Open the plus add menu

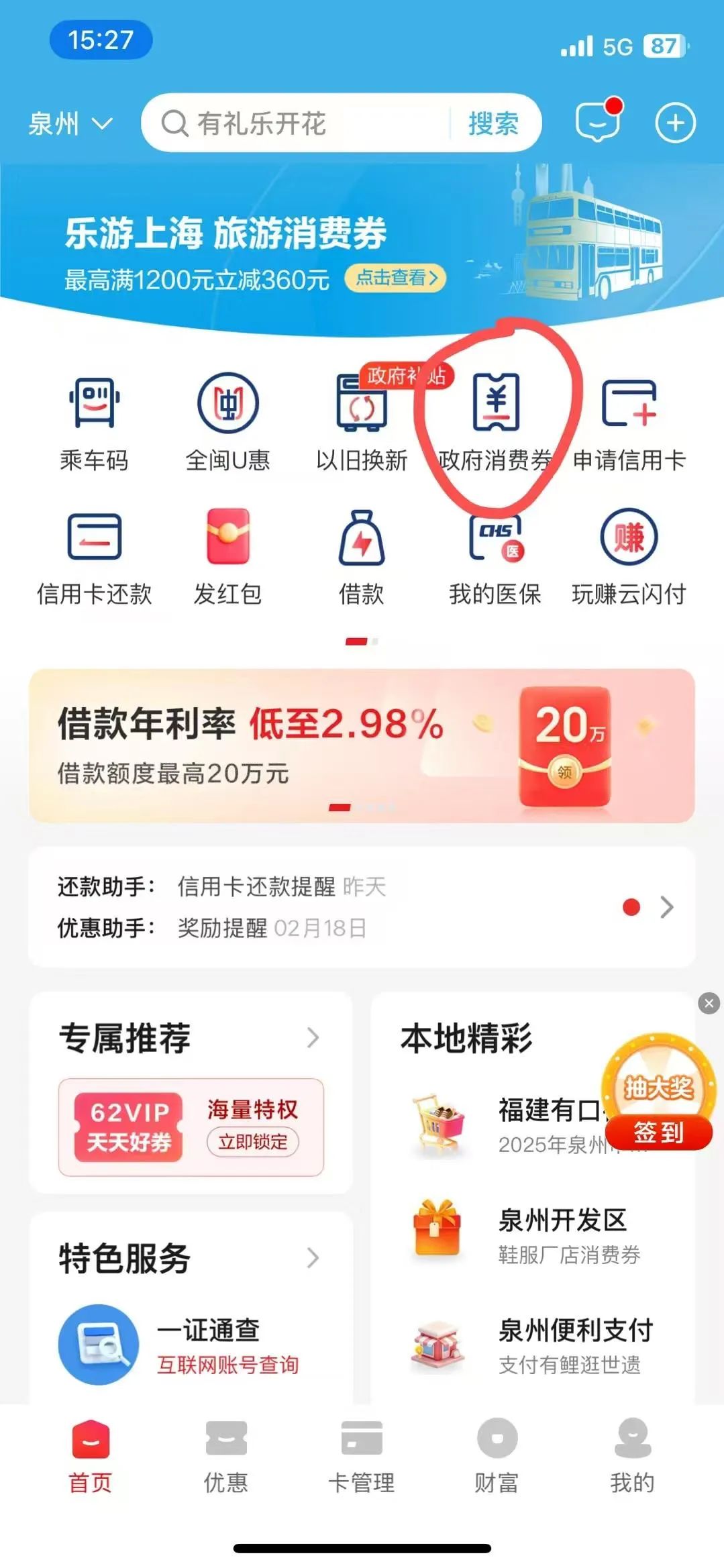click(675, 123)
